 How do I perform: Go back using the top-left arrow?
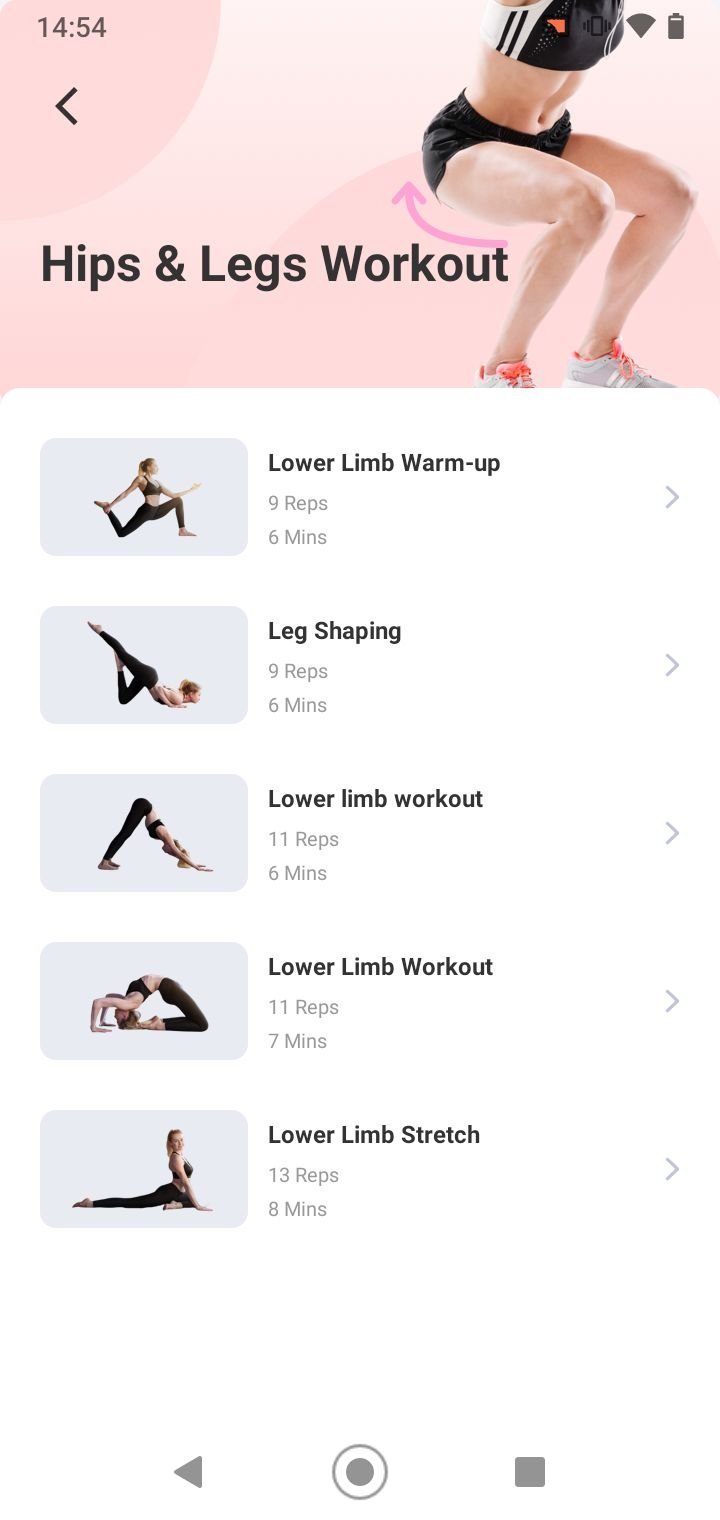coord(67,106)
